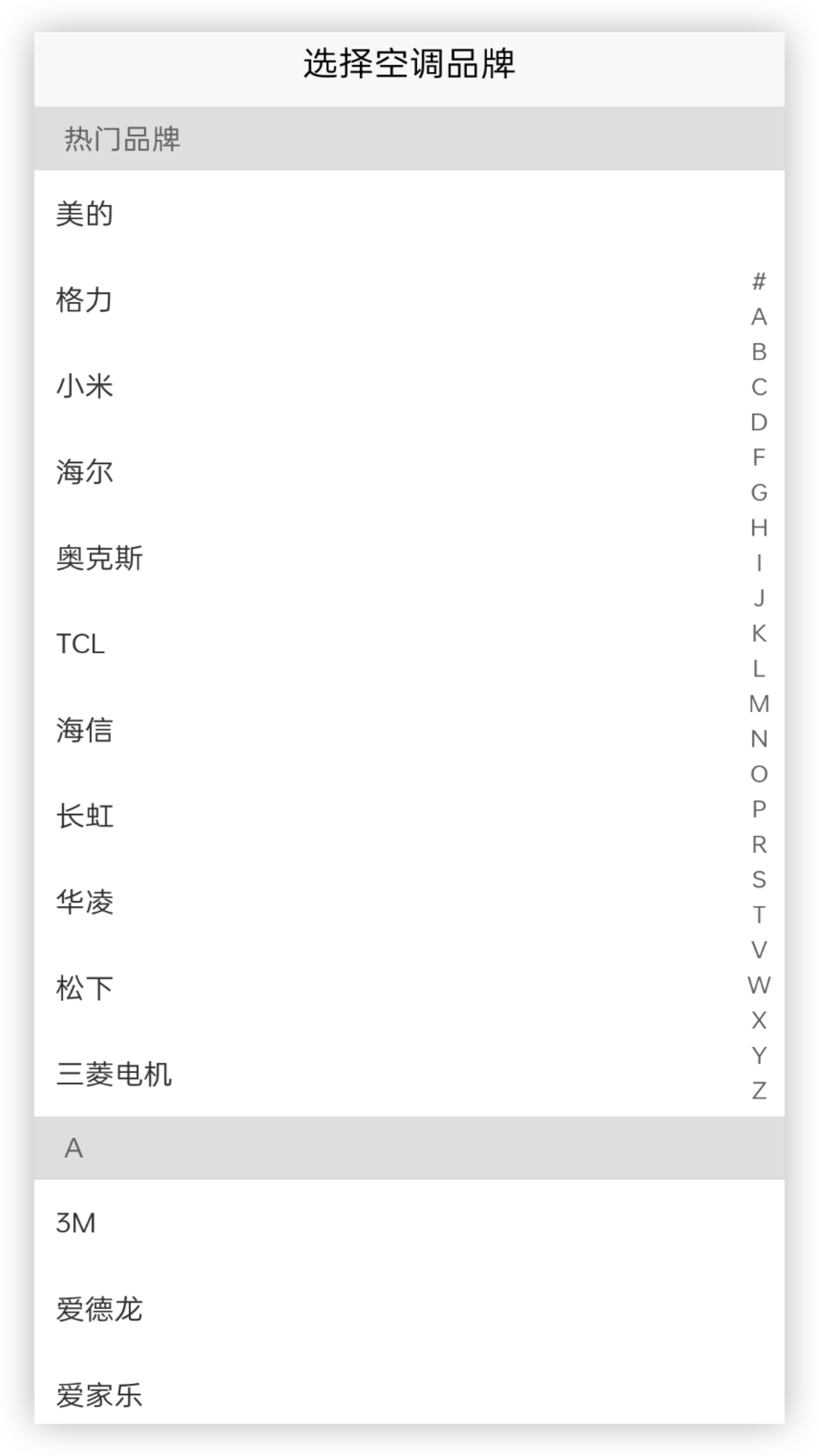Go to letter S in the side index
The image size is (819, 1456).
[x=758, y=880]
